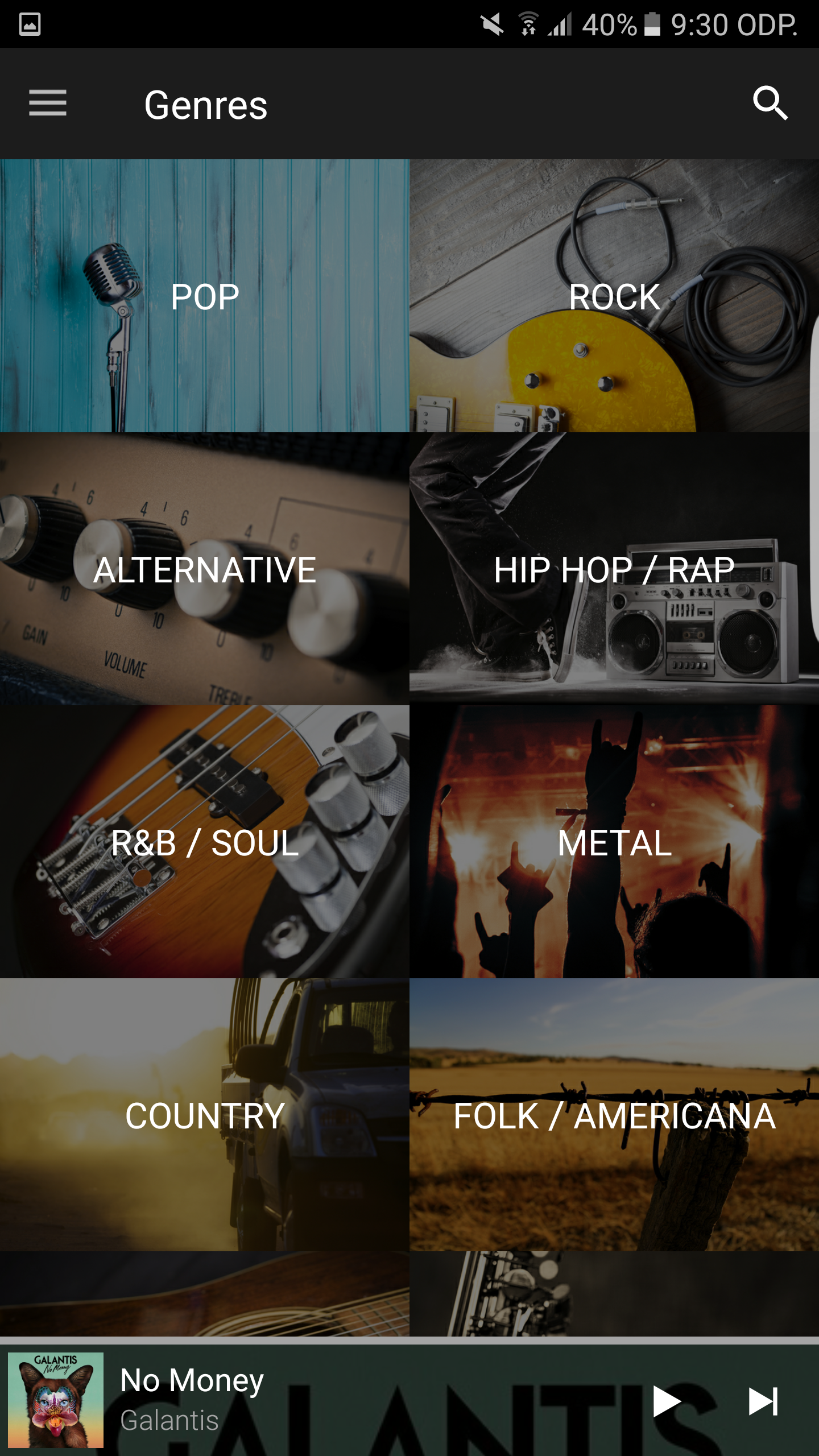Open the Pop genre
Image resolution: width=819 pixels, height=1456 pixels.
pos(205,296)
